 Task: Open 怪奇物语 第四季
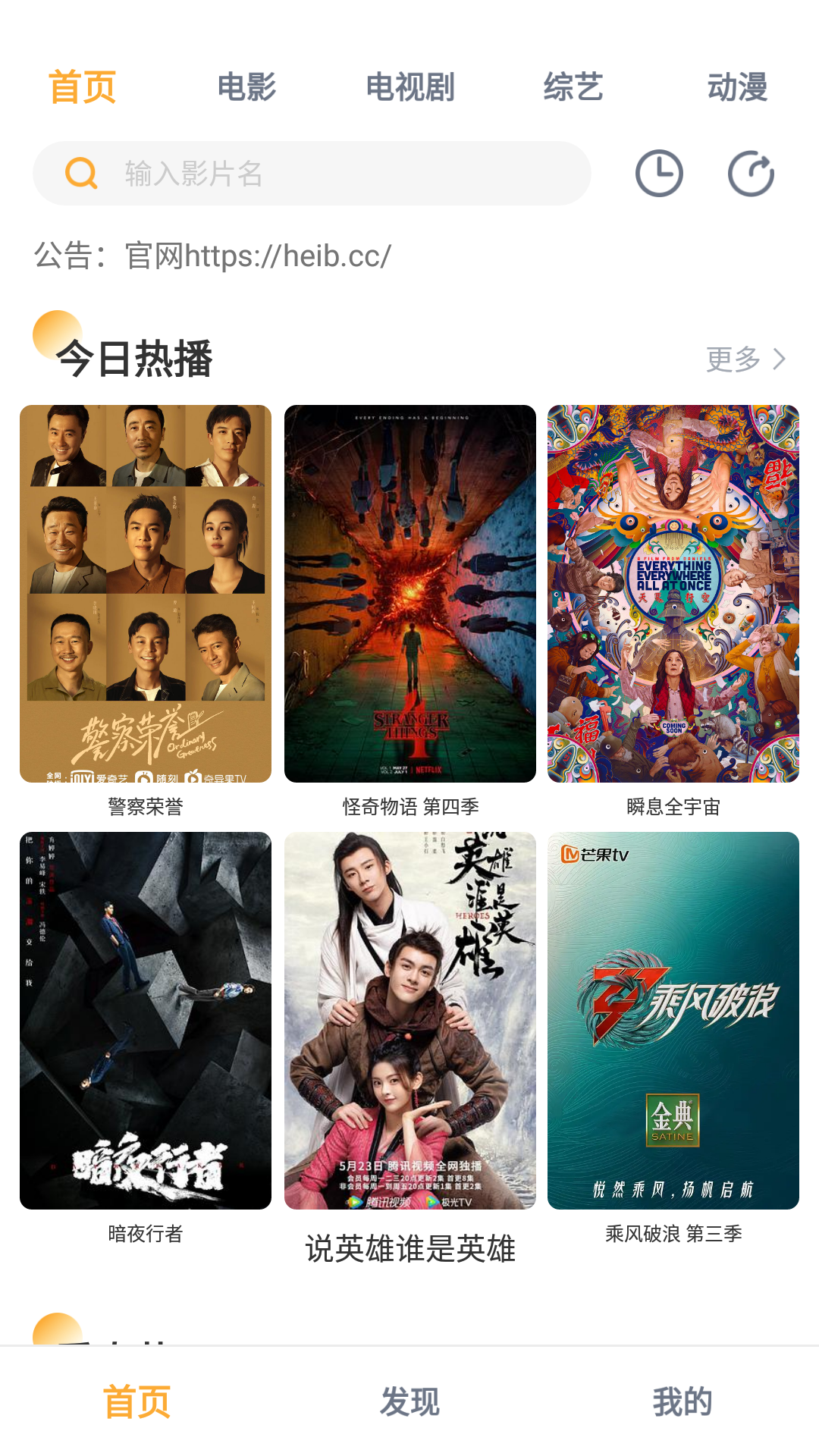coord(410,594)
